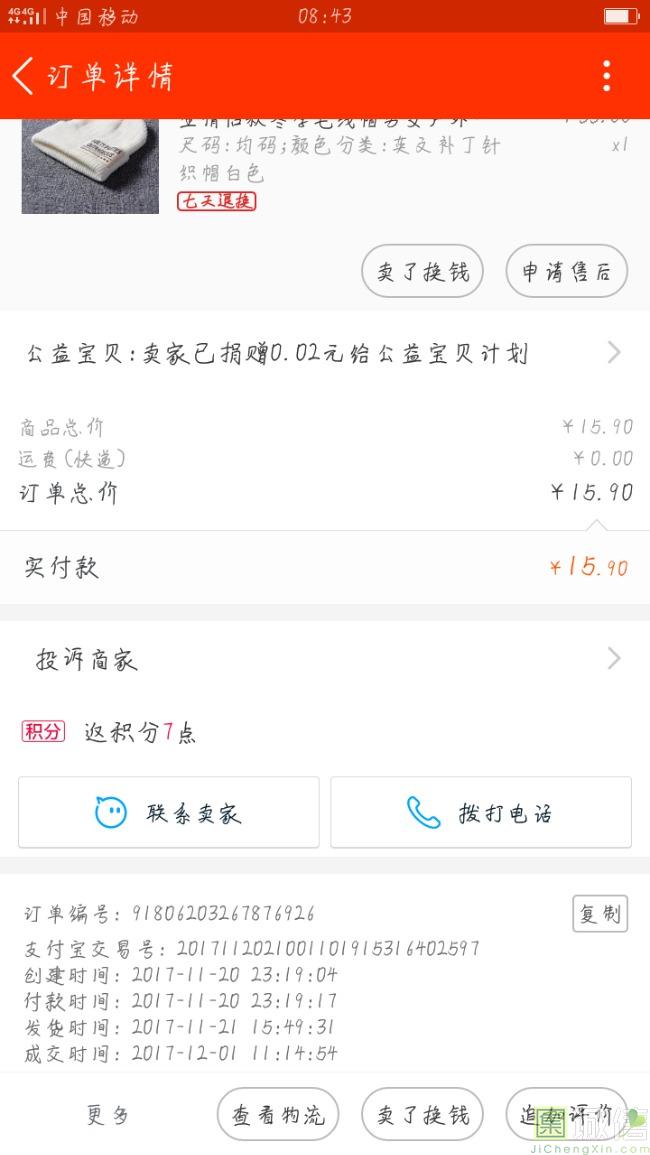650x1155 pixels.
Task: Open the three-dot overflow menu
Action: coord(606,76)
